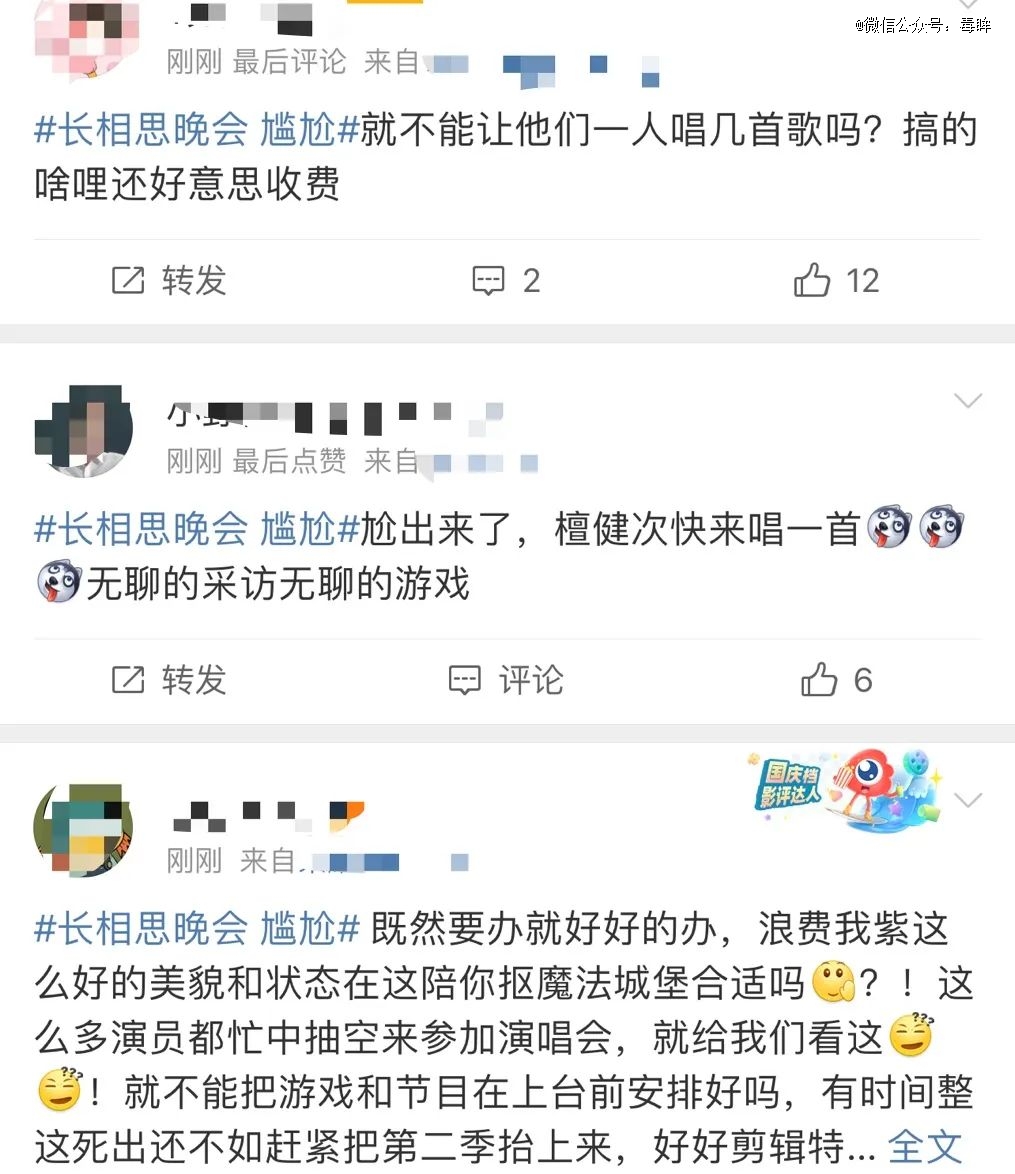
Task: Open the 2 comments on the 收费 post
Action: pyautogui.click(x=506, y=281)
